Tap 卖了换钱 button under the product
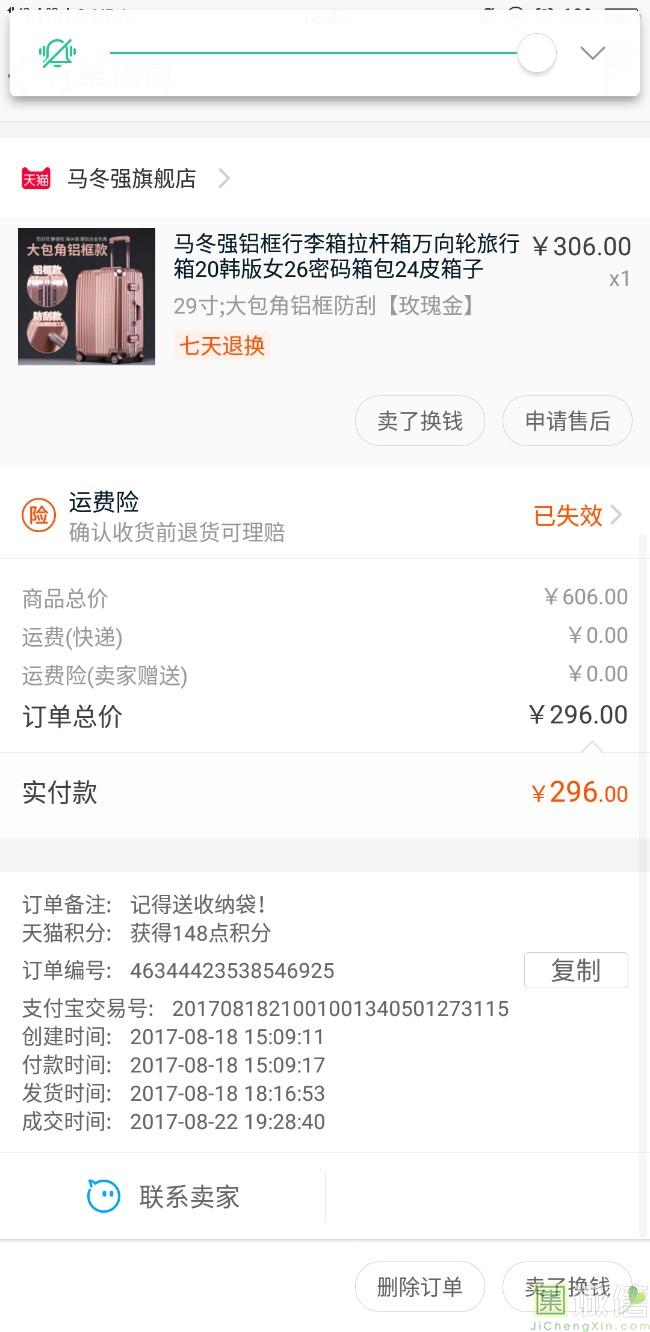This screenshot has height=1332, width=650. point(420,421)
